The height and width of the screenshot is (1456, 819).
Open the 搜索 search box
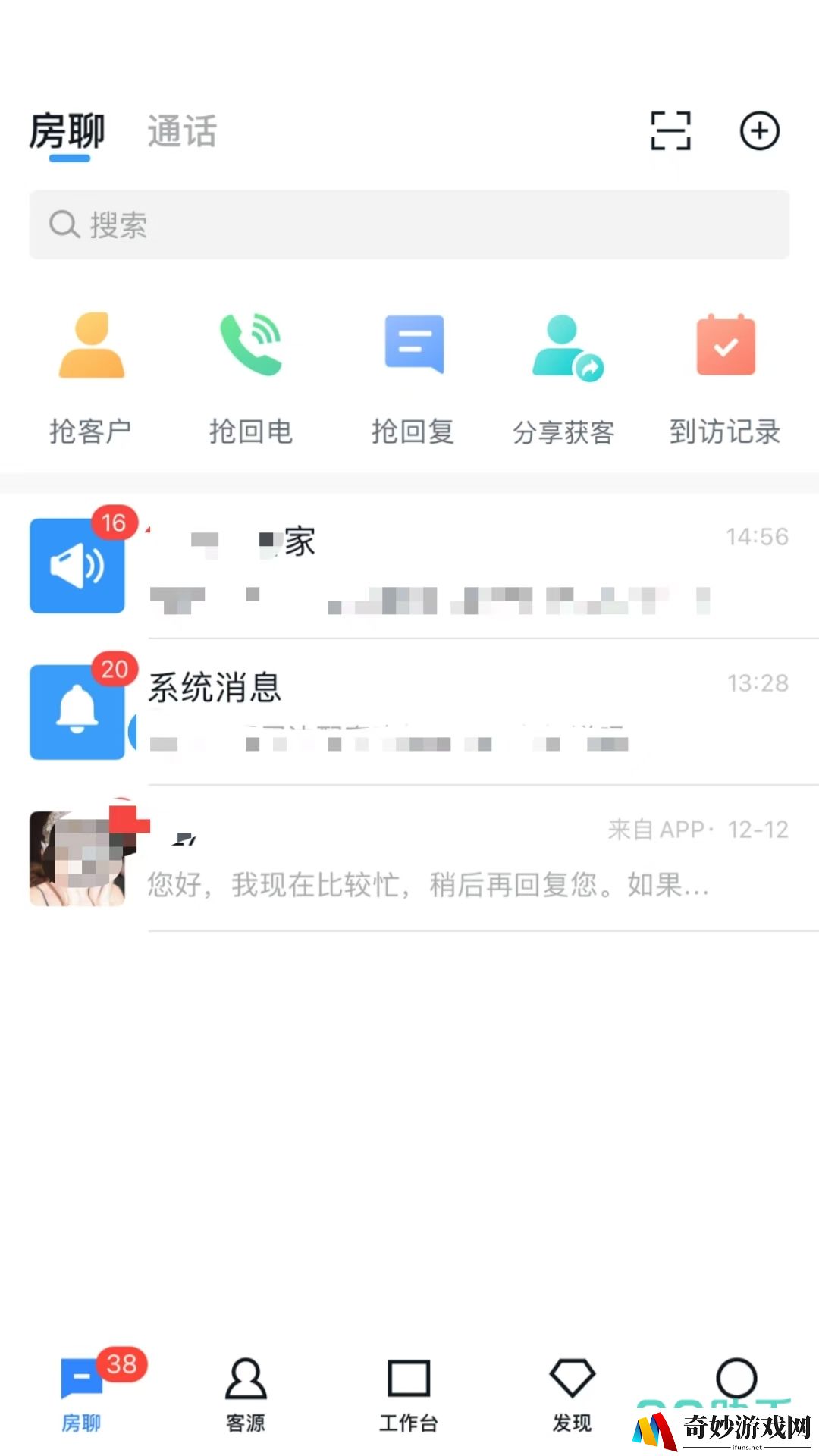pyautogui.click(x=409, y=224)
